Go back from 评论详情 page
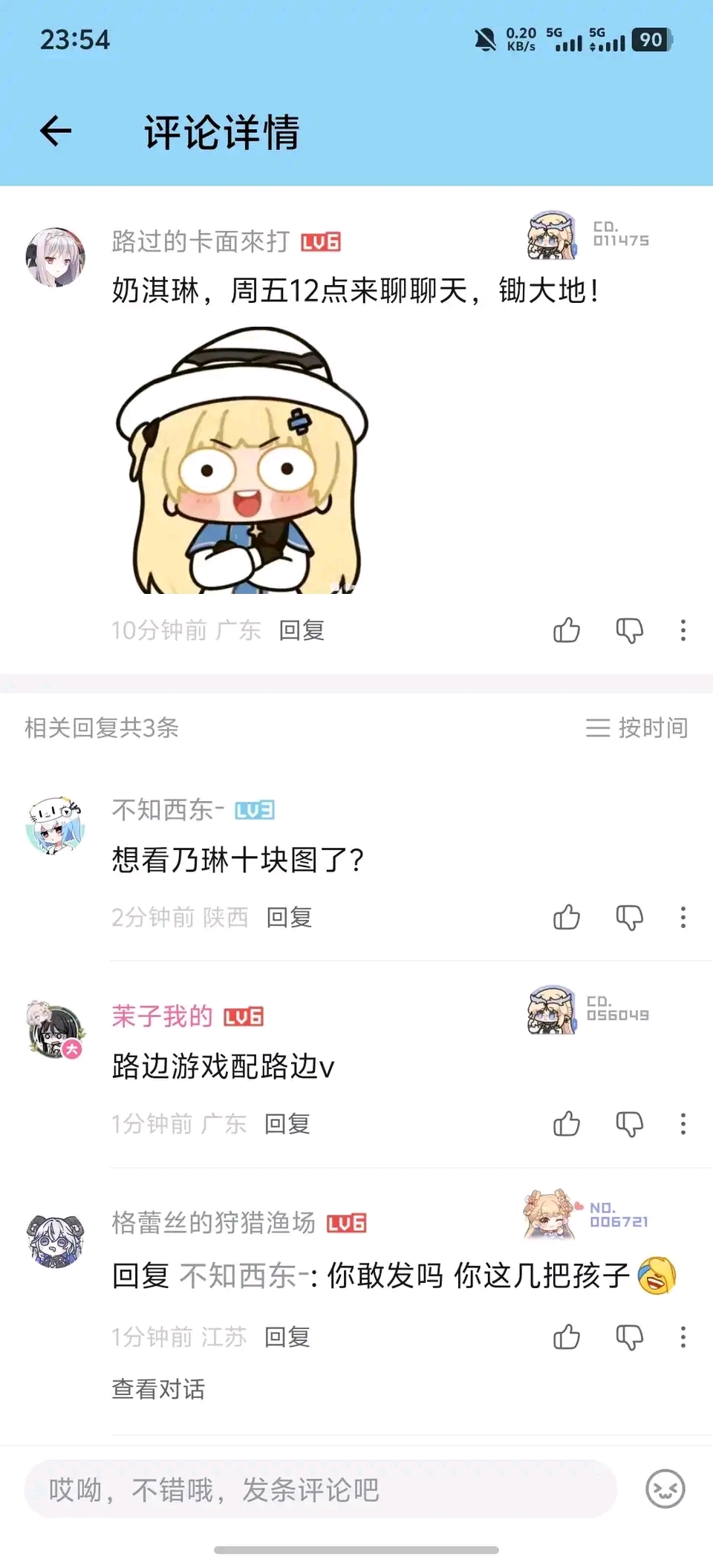Viewport: 713px width, 1568px height. click(x=56, y=131)
